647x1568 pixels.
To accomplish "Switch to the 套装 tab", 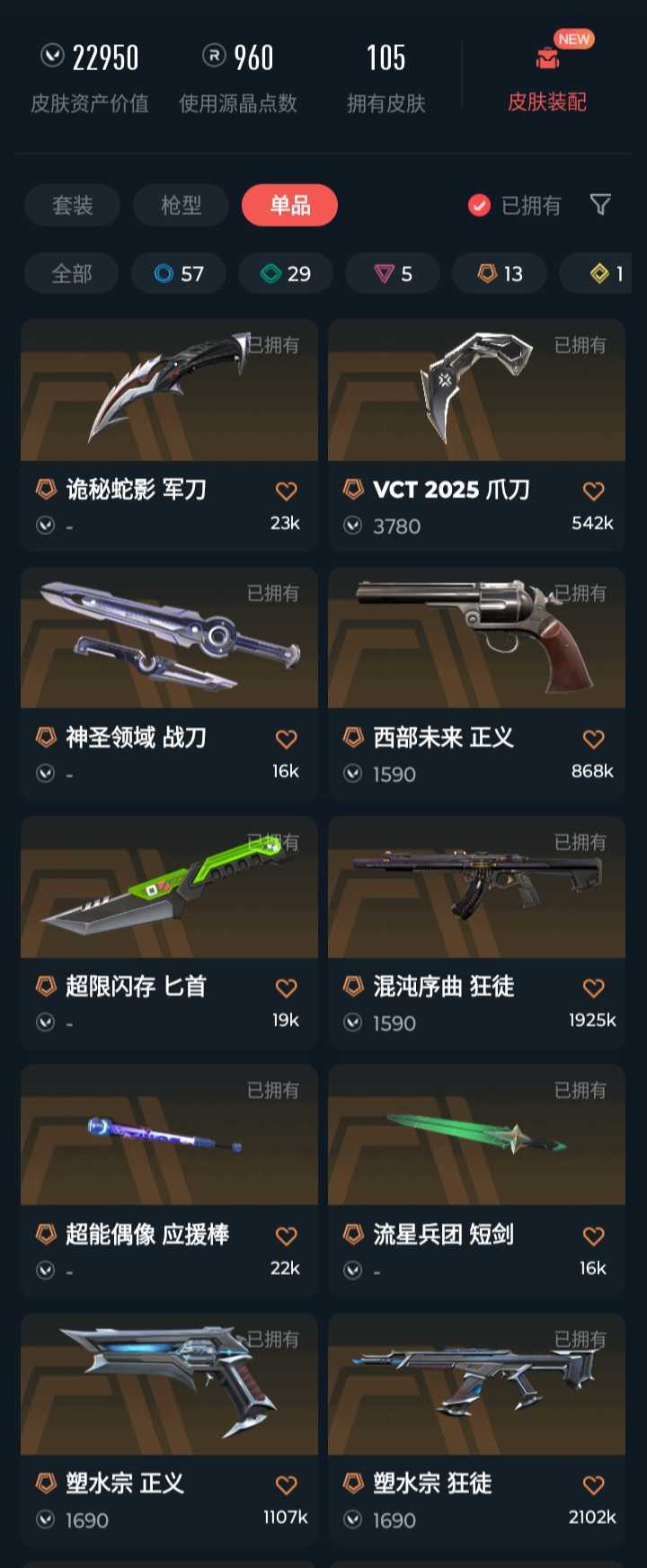I will coord(73,205).
